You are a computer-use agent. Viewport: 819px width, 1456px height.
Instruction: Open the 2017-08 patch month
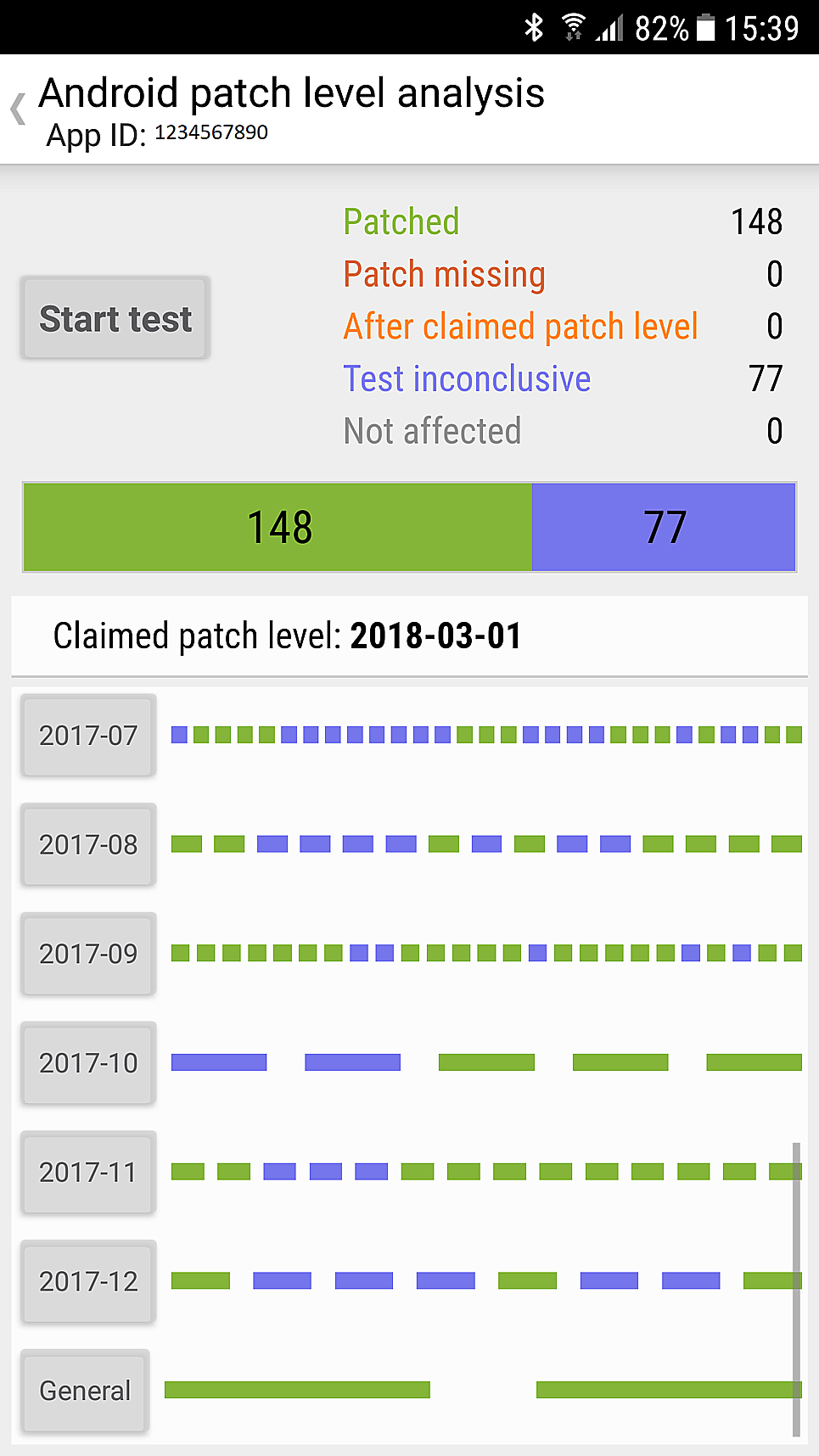88,844
